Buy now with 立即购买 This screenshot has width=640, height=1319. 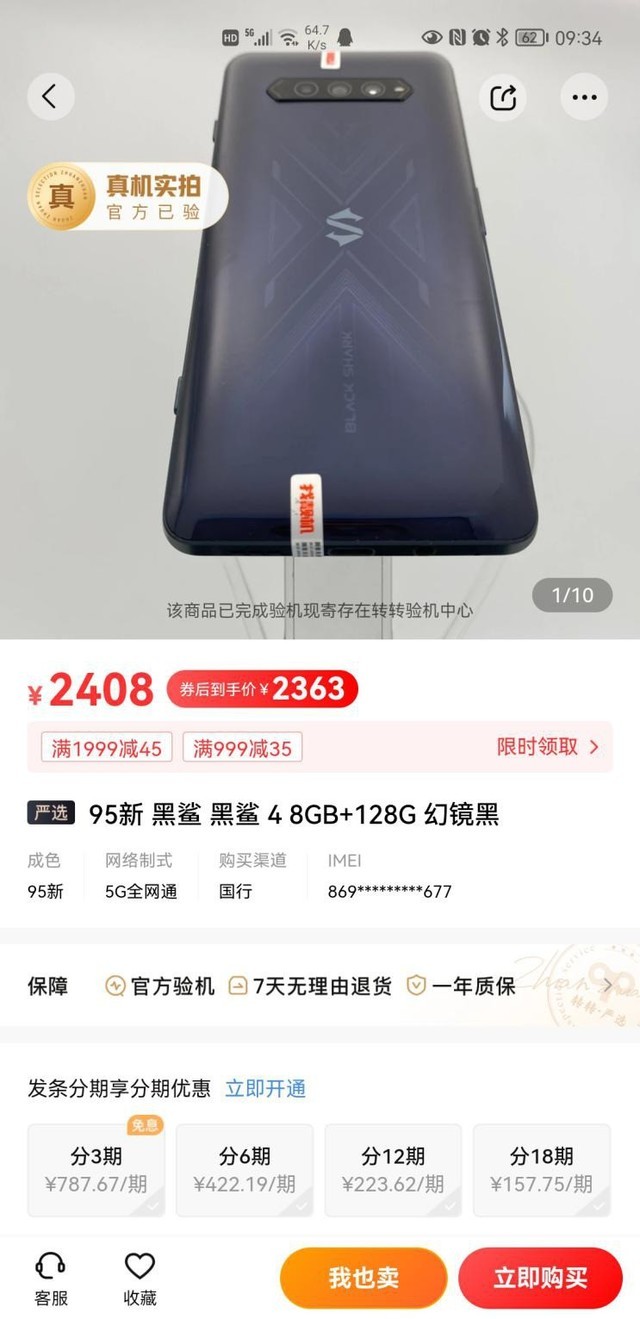point(540,1278)
